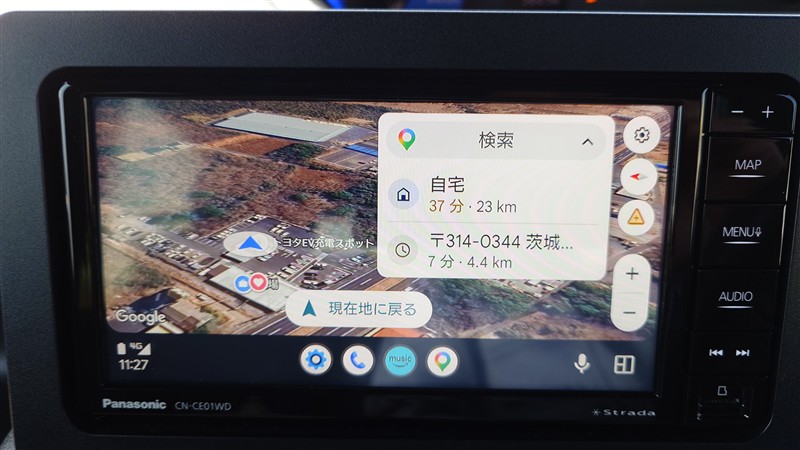
Task: Switch to the split-screen dashboard view
Action: (625, 365)
